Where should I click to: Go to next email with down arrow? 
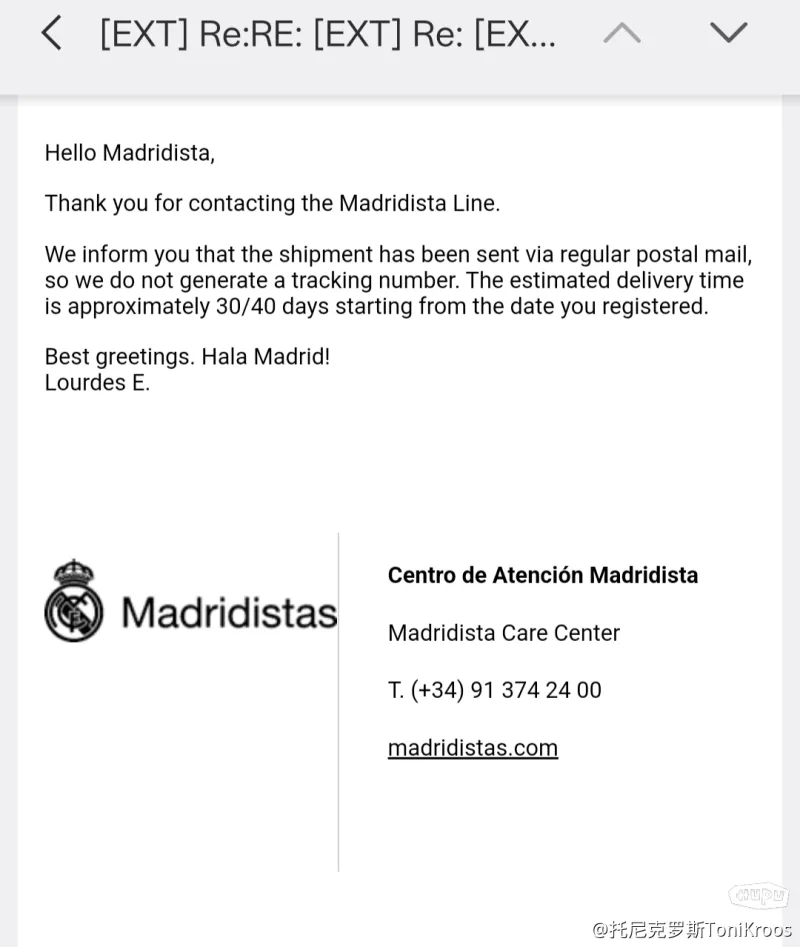pyautogui.click(x=727, y=34)
